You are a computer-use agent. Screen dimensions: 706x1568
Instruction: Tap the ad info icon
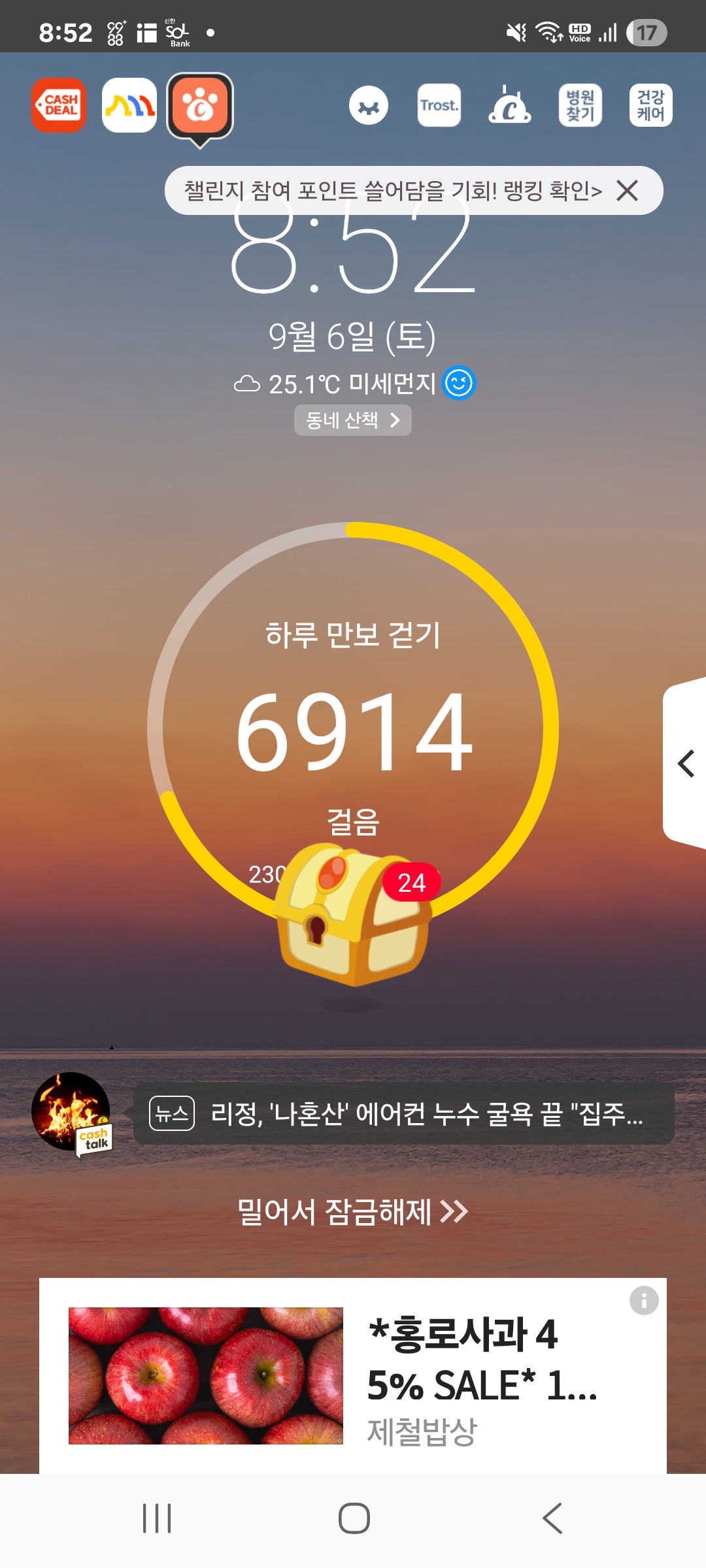(x=644, y=1301)
